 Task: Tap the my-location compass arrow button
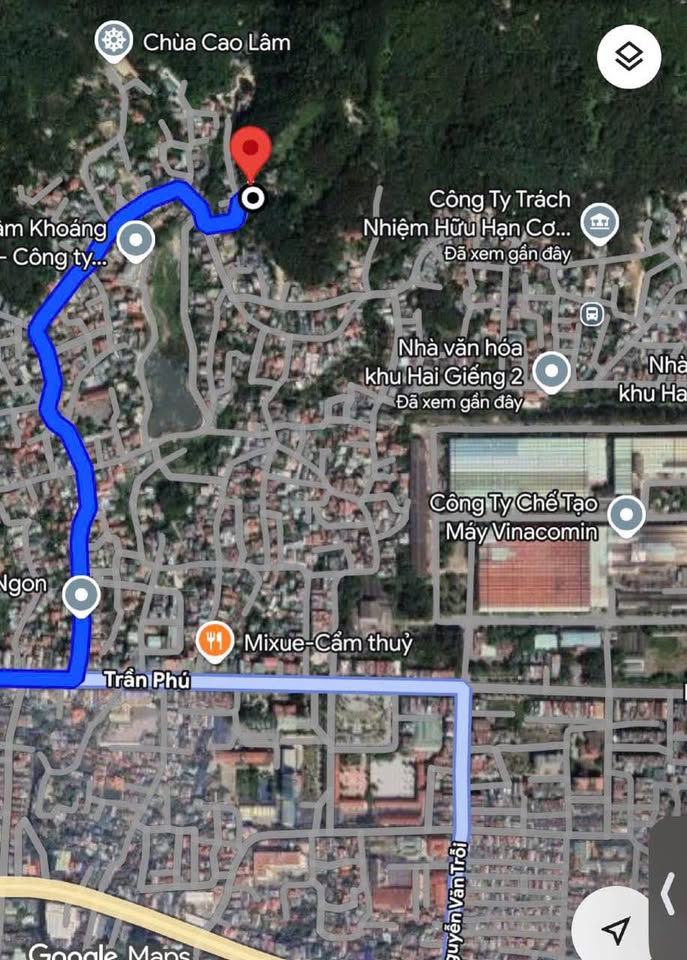pyautogui.click(x=616, y=929)
